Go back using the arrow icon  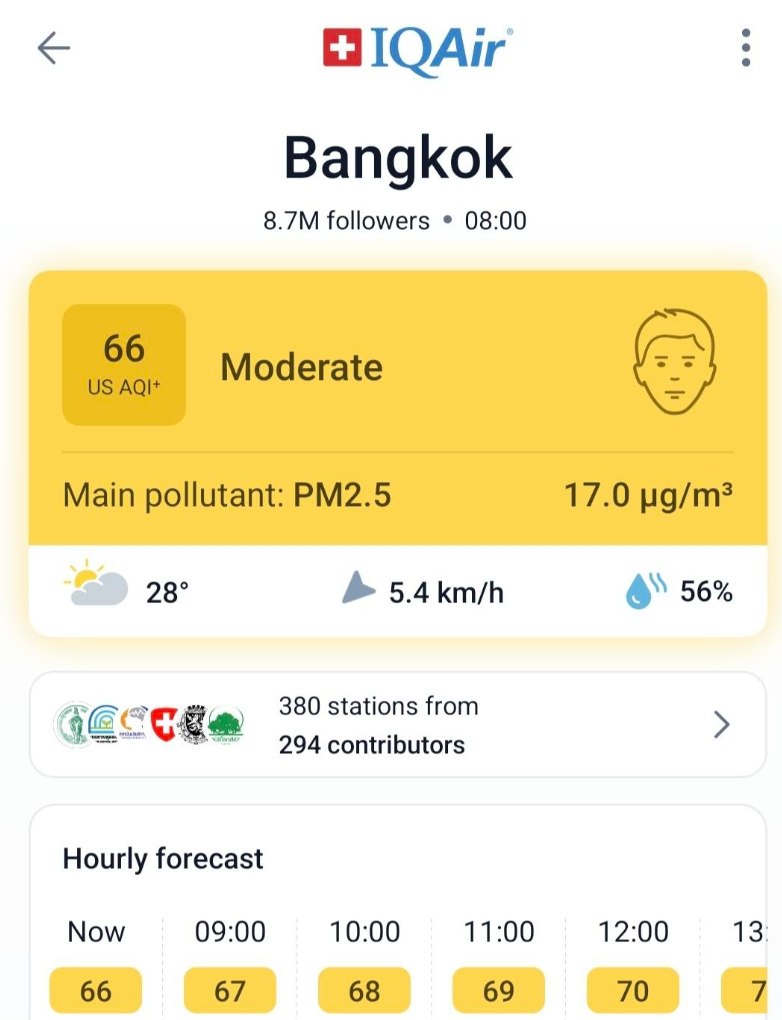click(53, 48)
